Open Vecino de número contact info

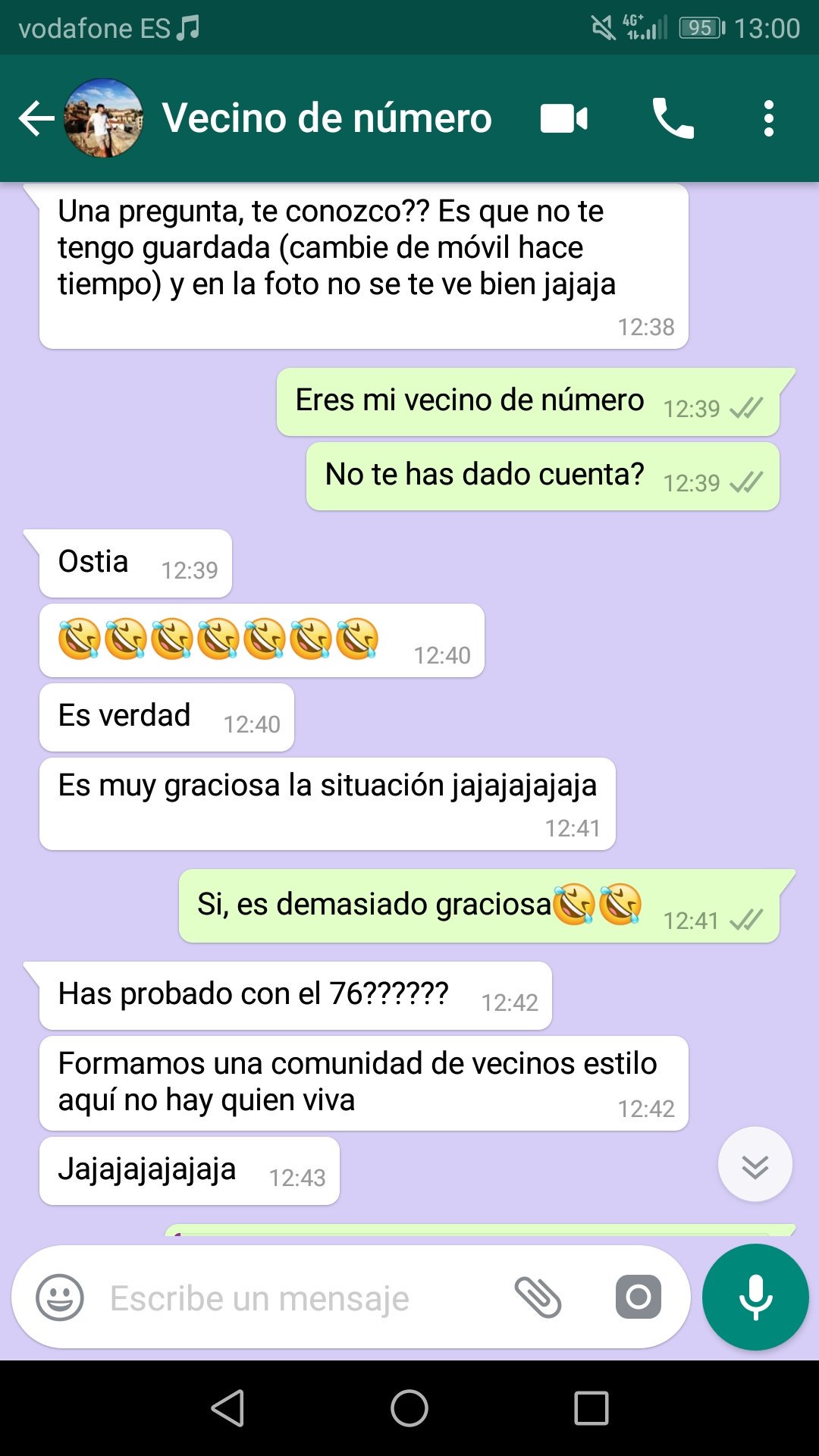[326, 119]
